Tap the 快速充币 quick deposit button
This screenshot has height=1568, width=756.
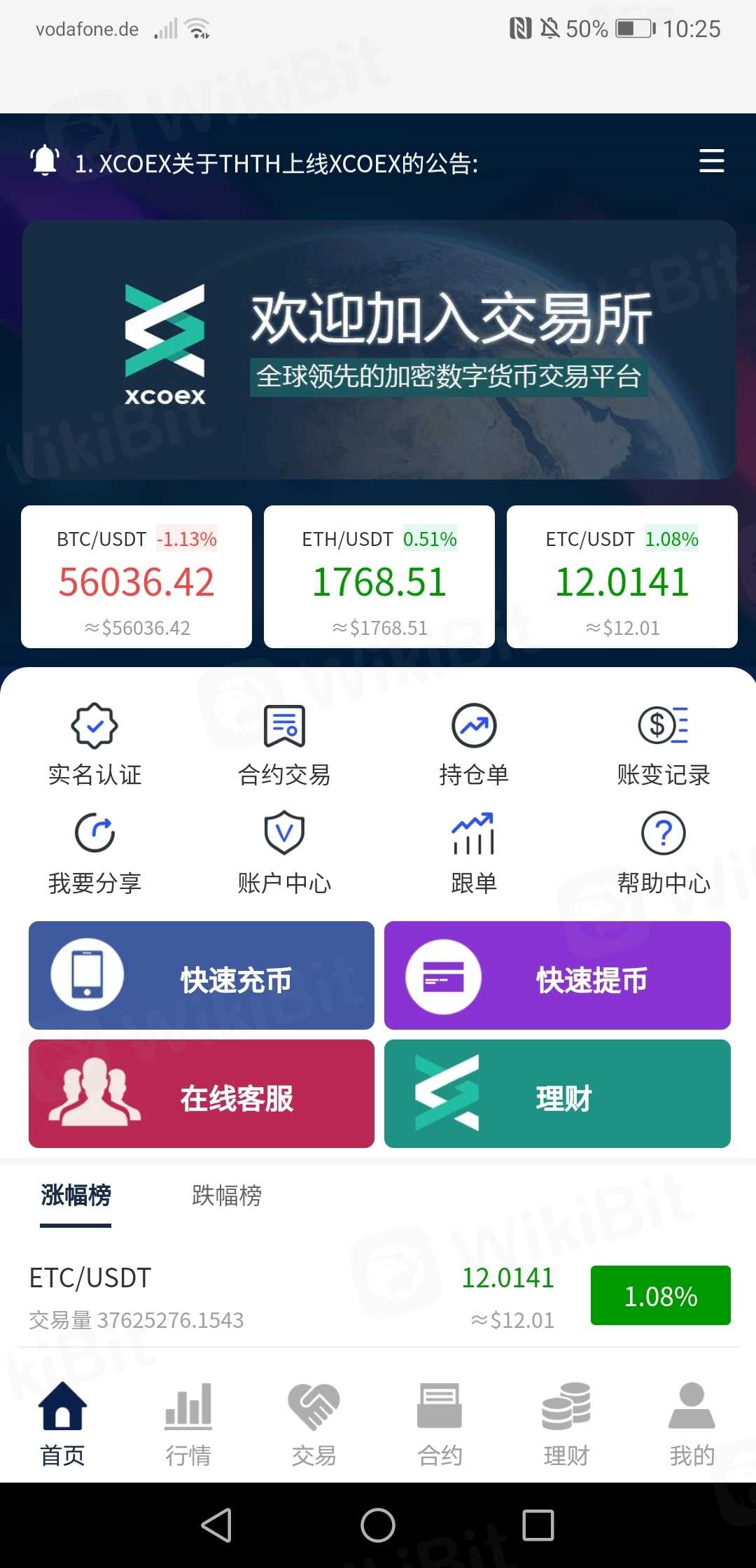coord(202,975)
